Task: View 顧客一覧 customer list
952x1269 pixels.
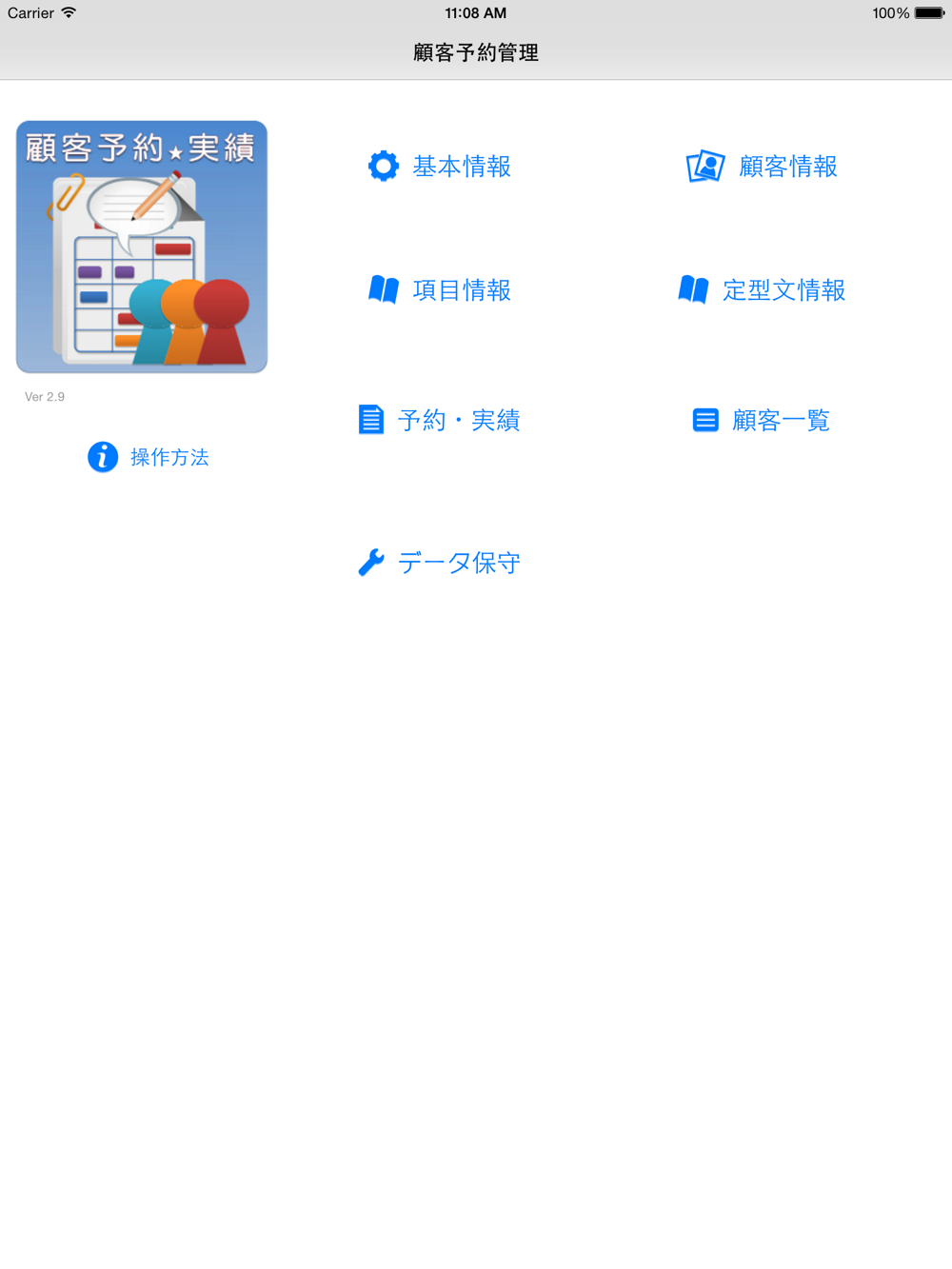Action: [762, 420]
